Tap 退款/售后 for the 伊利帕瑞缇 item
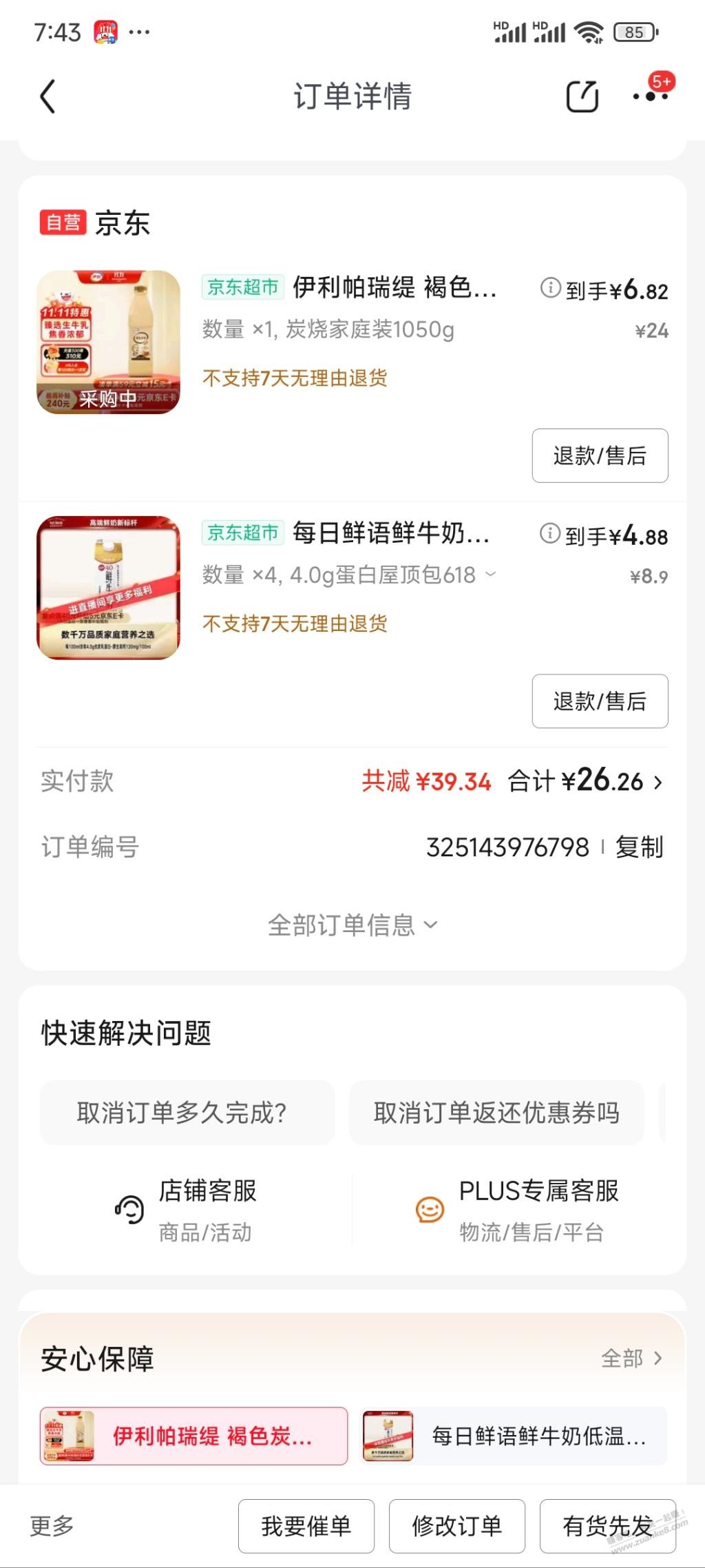This screenshot has width=705, height=1568. pyautogui.click(x=600, y=455)
